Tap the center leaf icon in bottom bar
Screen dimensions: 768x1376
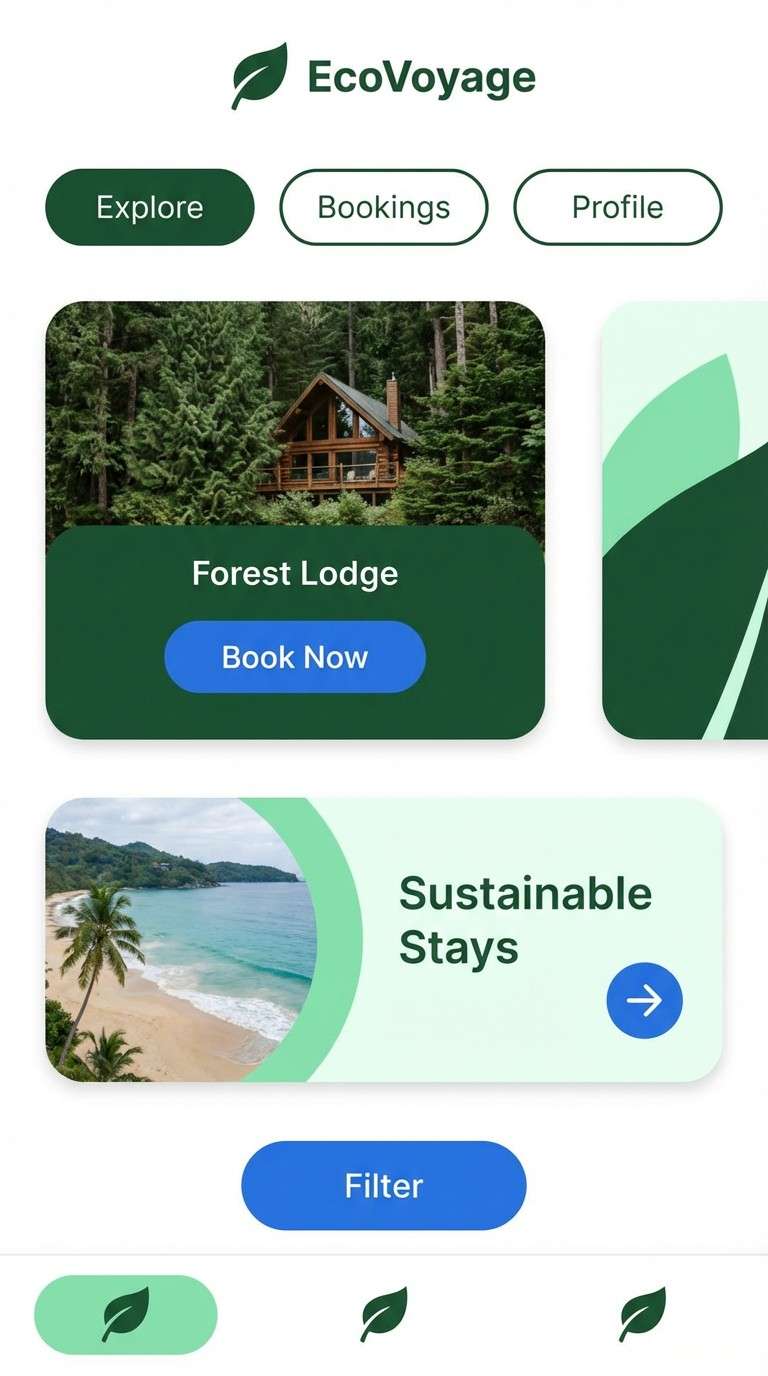[x=384, y=1315]
